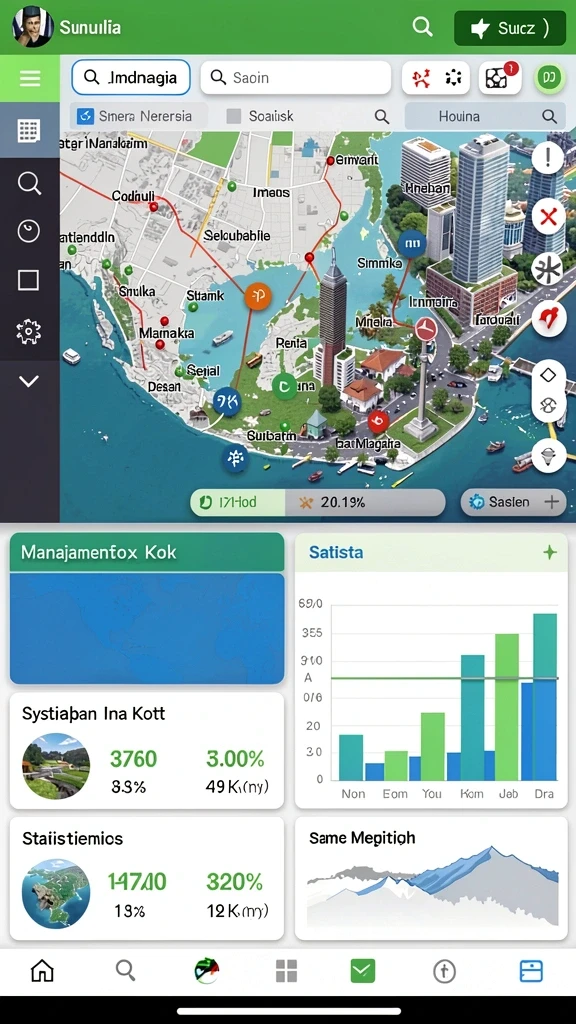Image resolution: width=576 pixels, height=1024 pixels.
Task: Tap the exclamation alert button on the map
Action: click(x=548, y=158)
